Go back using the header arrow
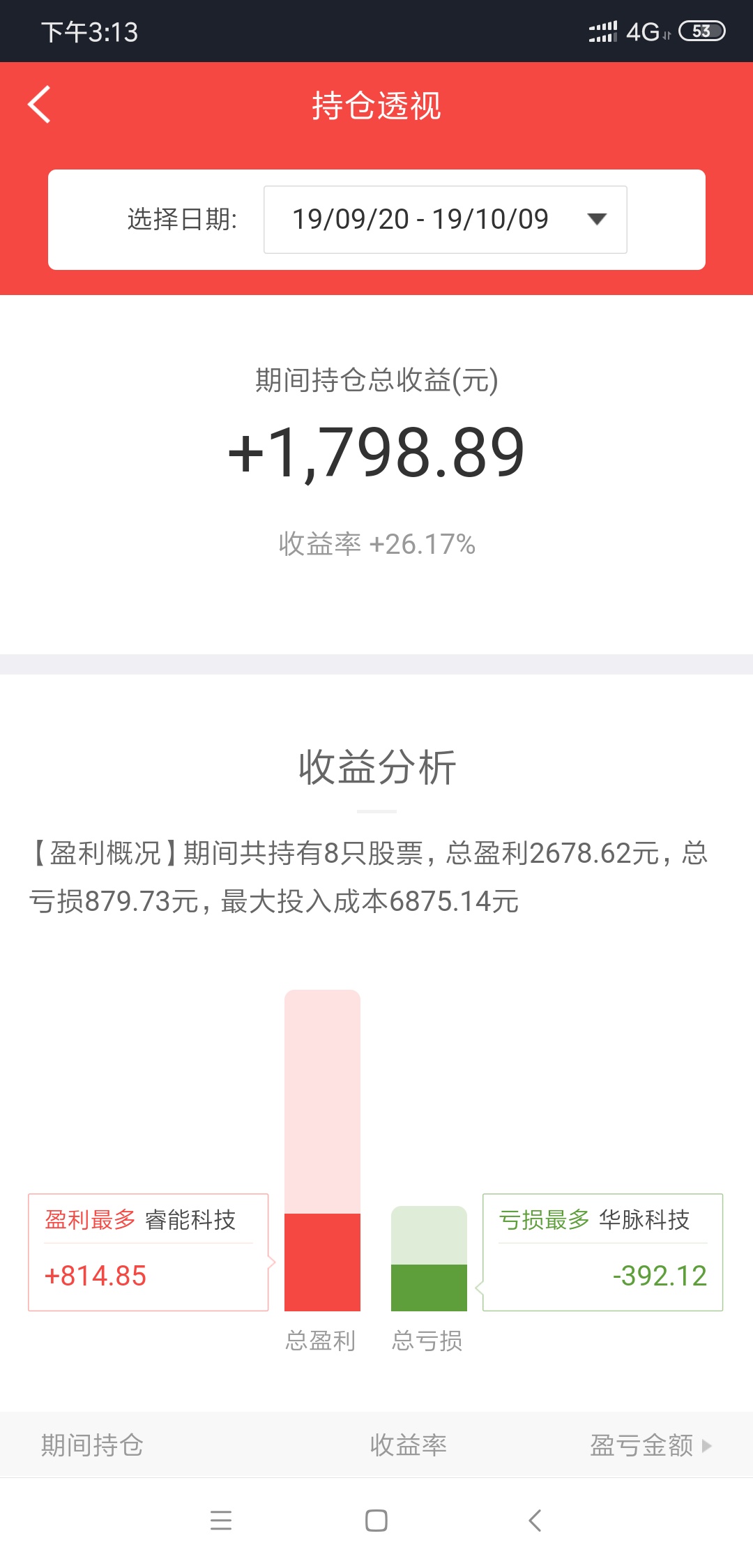Image resolution: width=753 pixels, height=1568 pixels. (x=39, y=105)
